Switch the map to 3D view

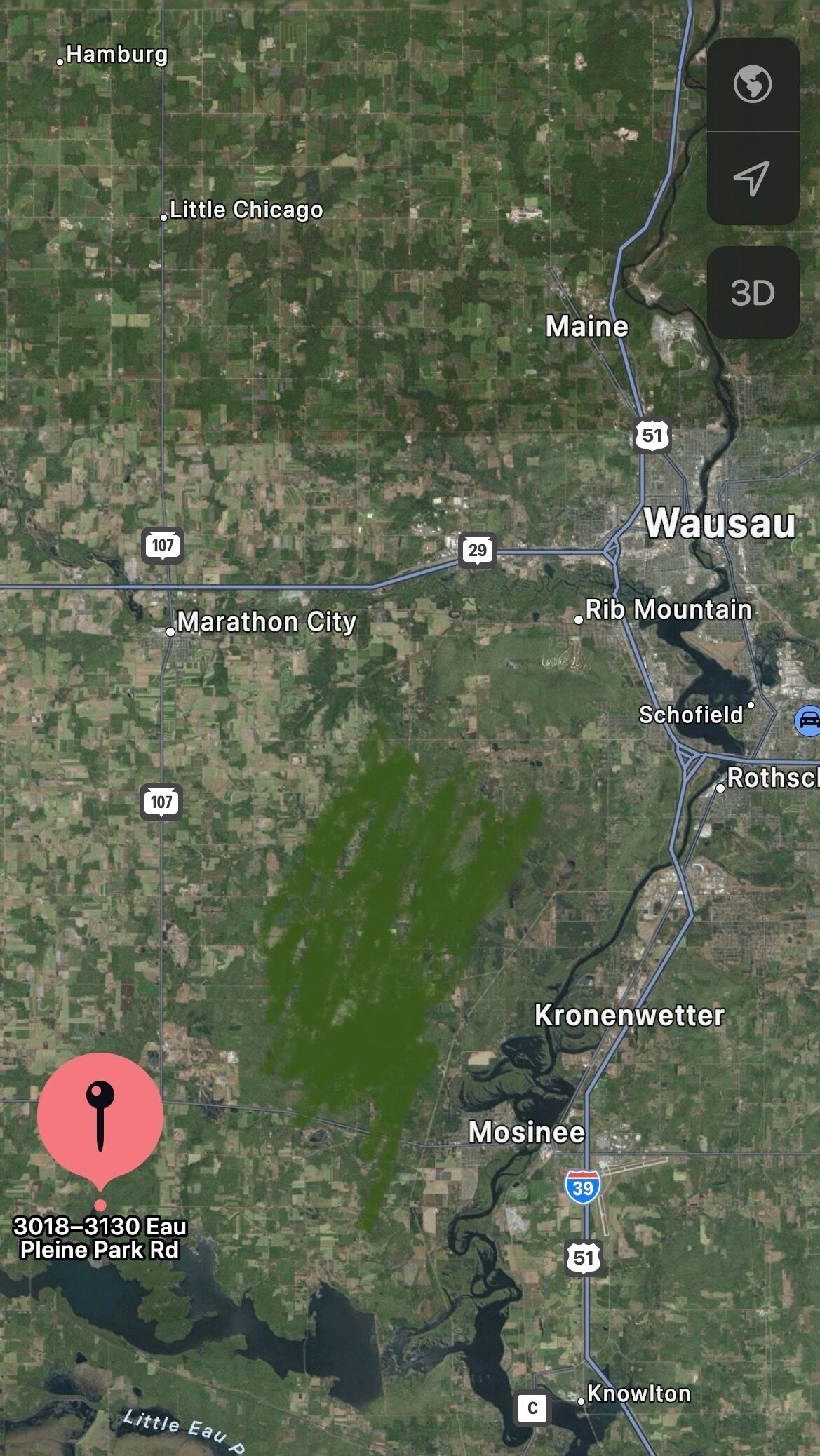click(x=753, y=292)
